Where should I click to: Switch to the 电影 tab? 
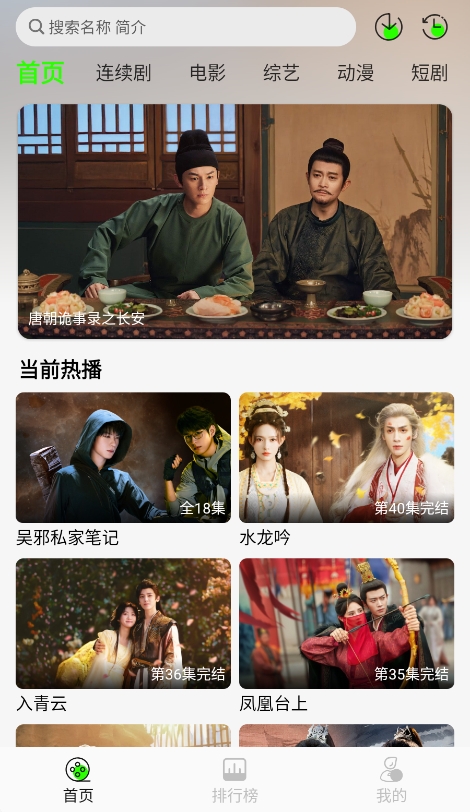coord(208,72)
